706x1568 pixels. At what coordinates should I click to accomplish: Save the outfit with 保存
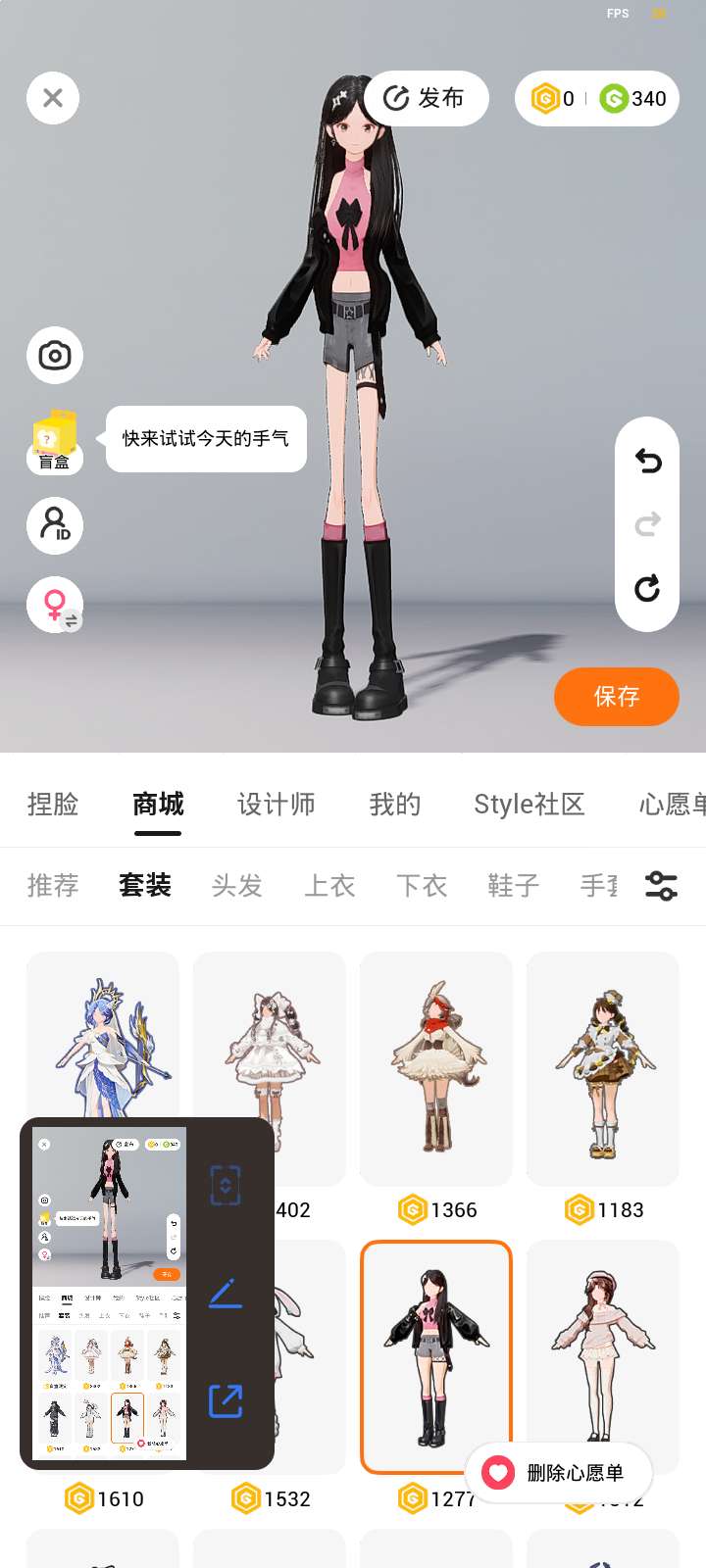pos(616,697)
